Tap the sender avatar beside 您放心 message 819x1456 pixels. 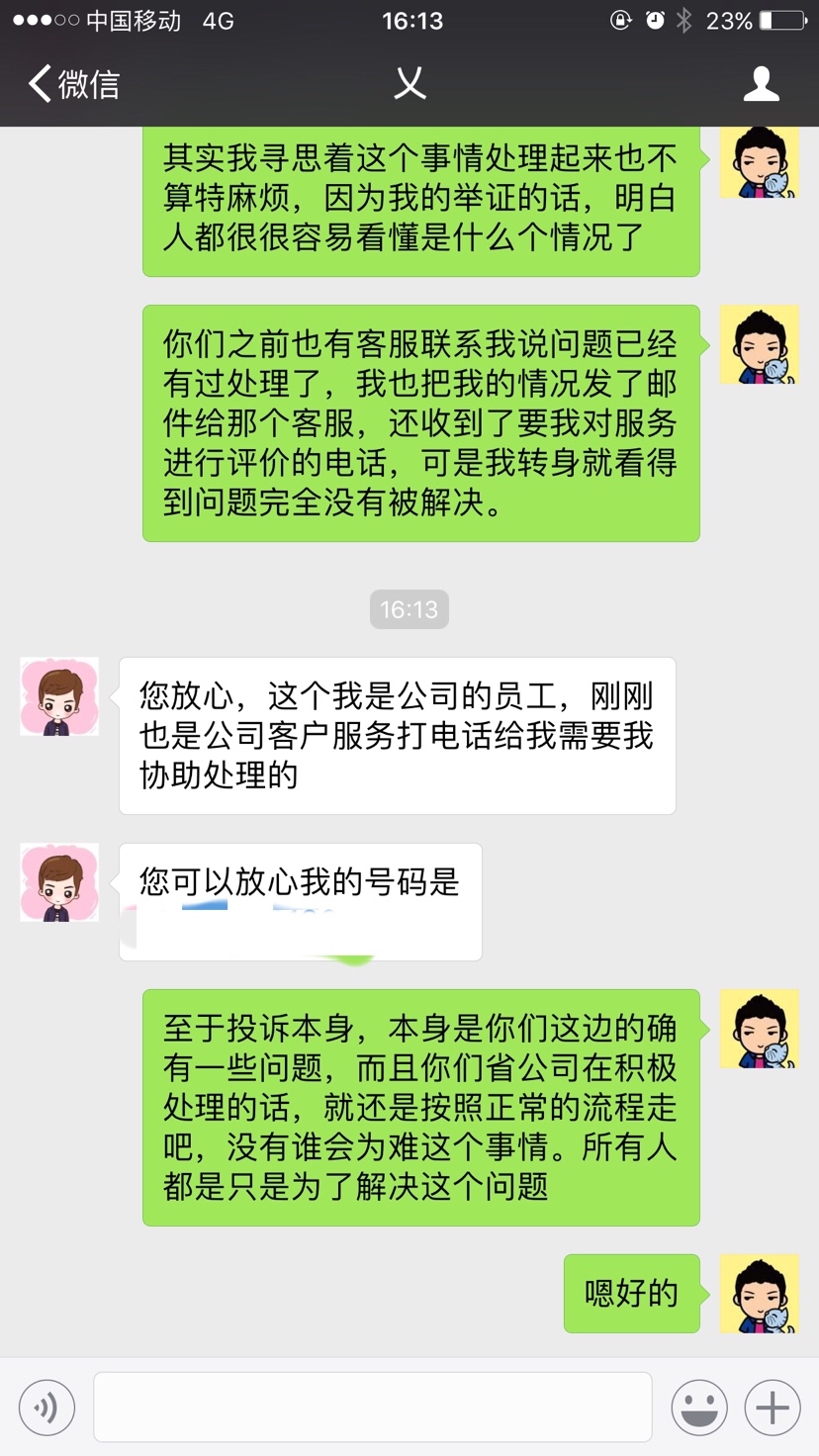59,696
